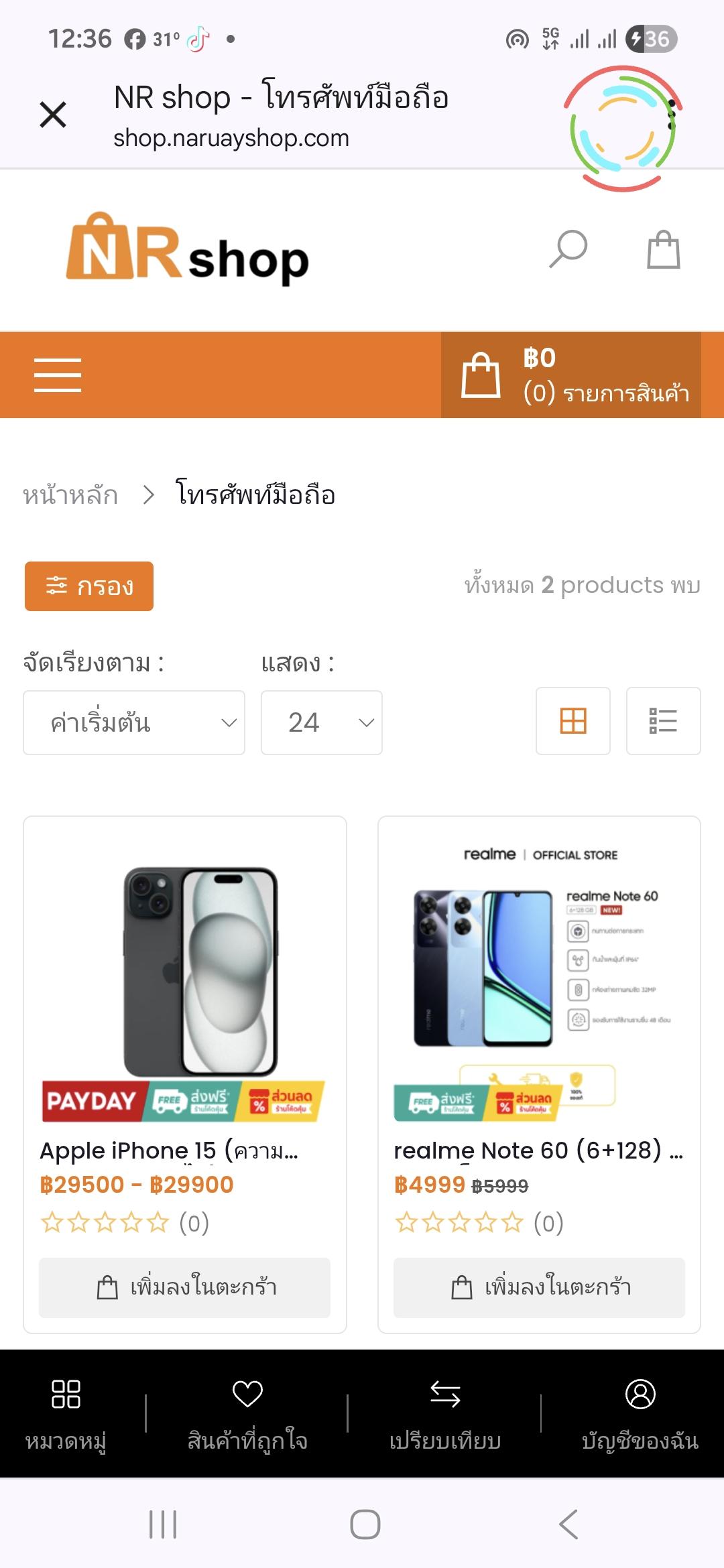Open the บัญชีของฉัน account tab
Viewport: 724px width, 1568px height.
pyautogui.click(x=640, y=1413)
